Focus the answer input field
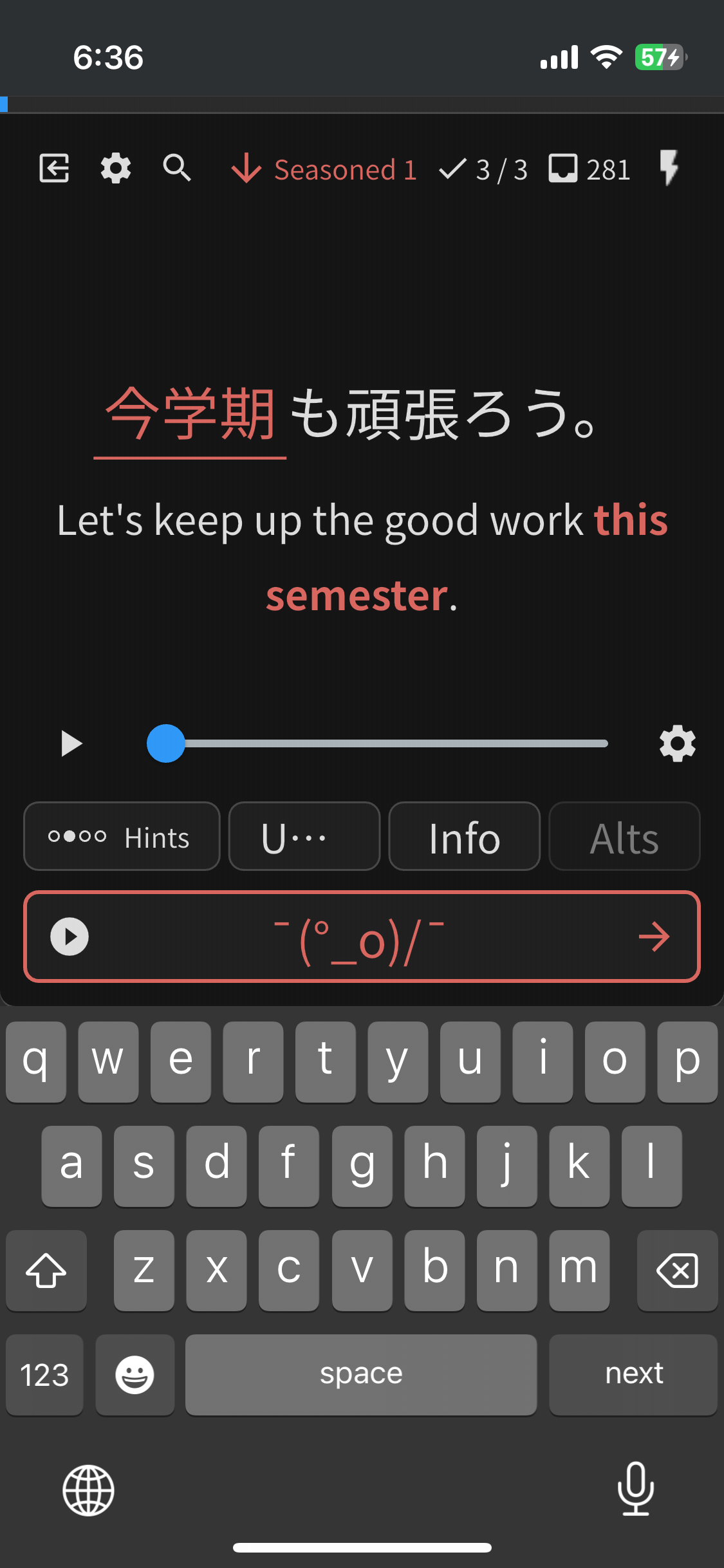Viewport: 724px width, 1568px height. pos(362,937)
